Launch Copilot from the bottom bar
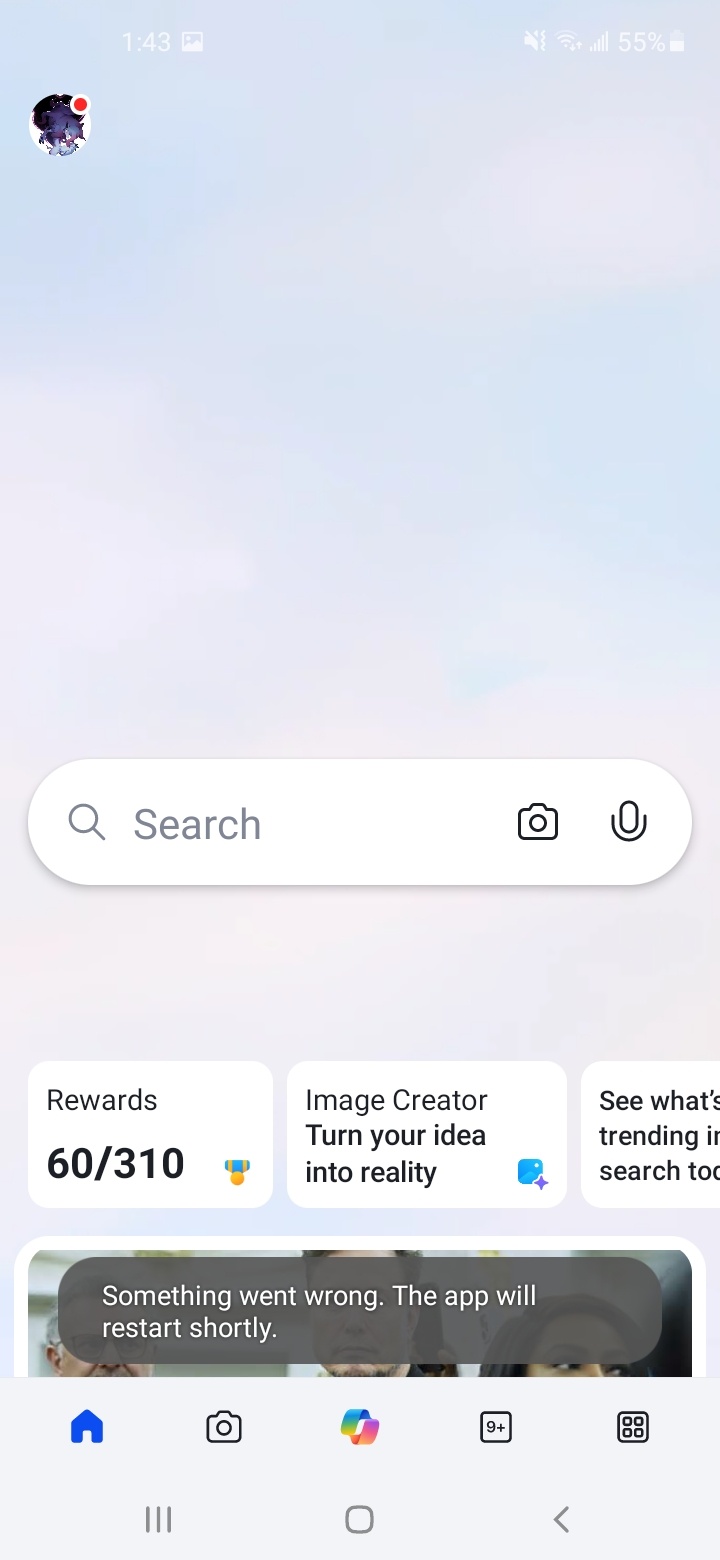Screen dimensions: 720x1560 (360, 1427)
